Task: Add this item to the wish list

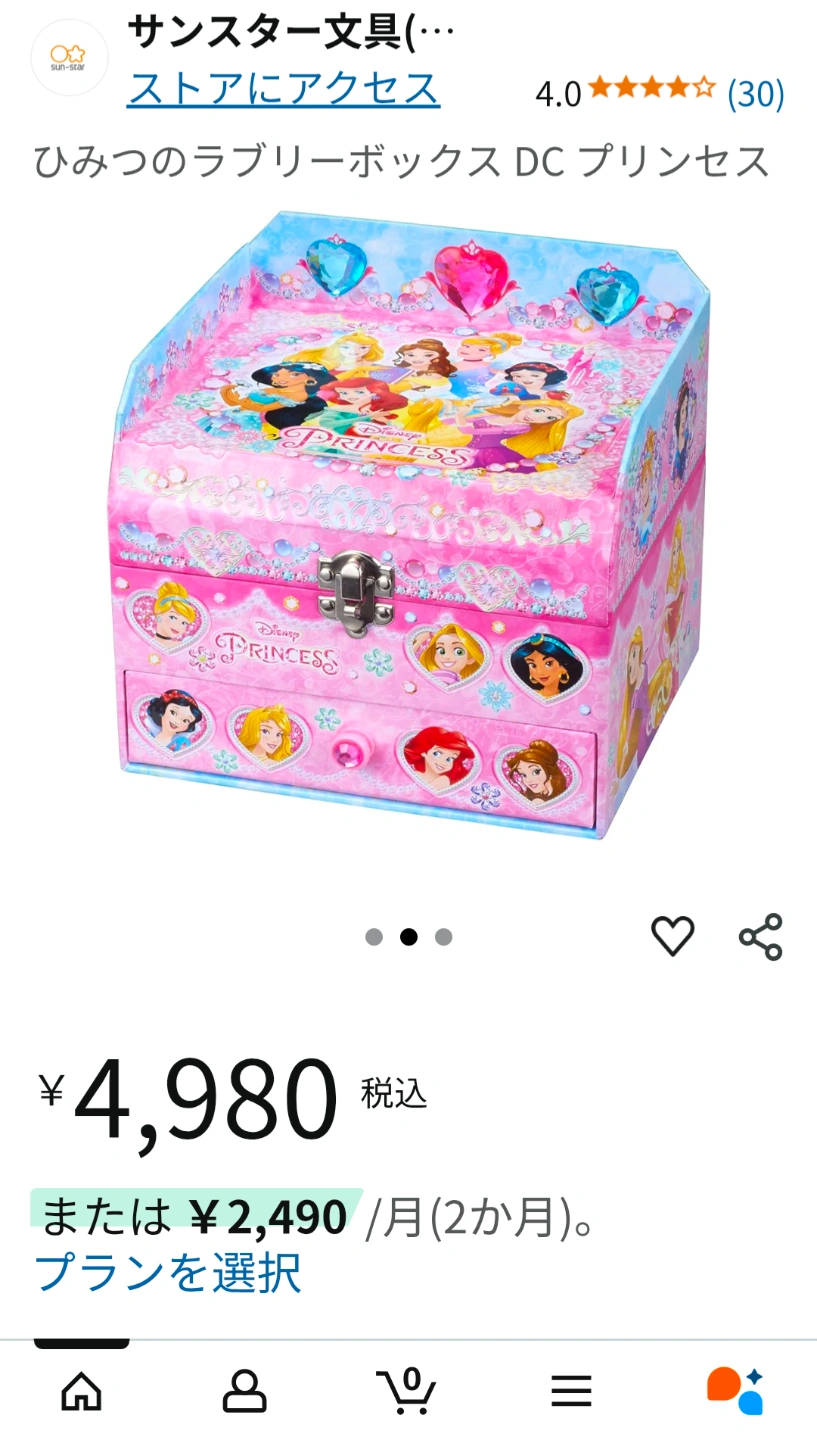Action: coord(672,937)
